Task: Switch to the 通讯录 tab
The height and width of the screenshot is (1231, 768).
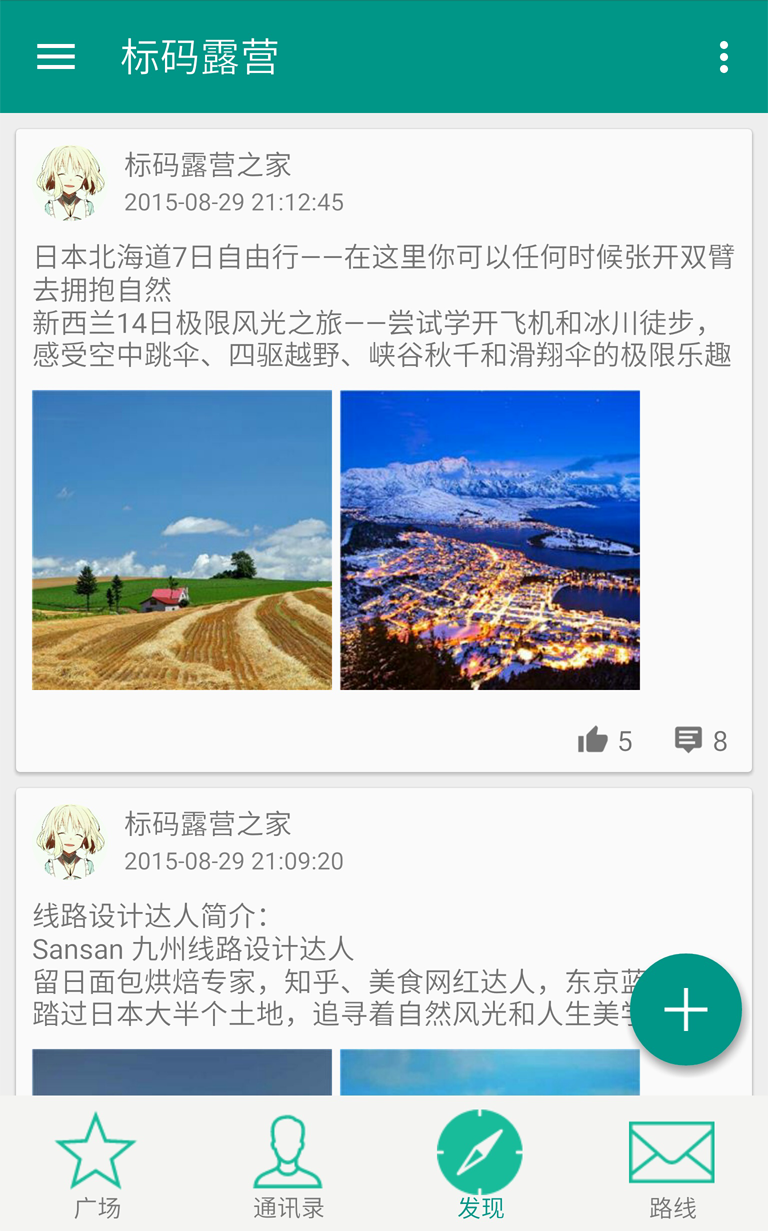Action: (288, 1165)
